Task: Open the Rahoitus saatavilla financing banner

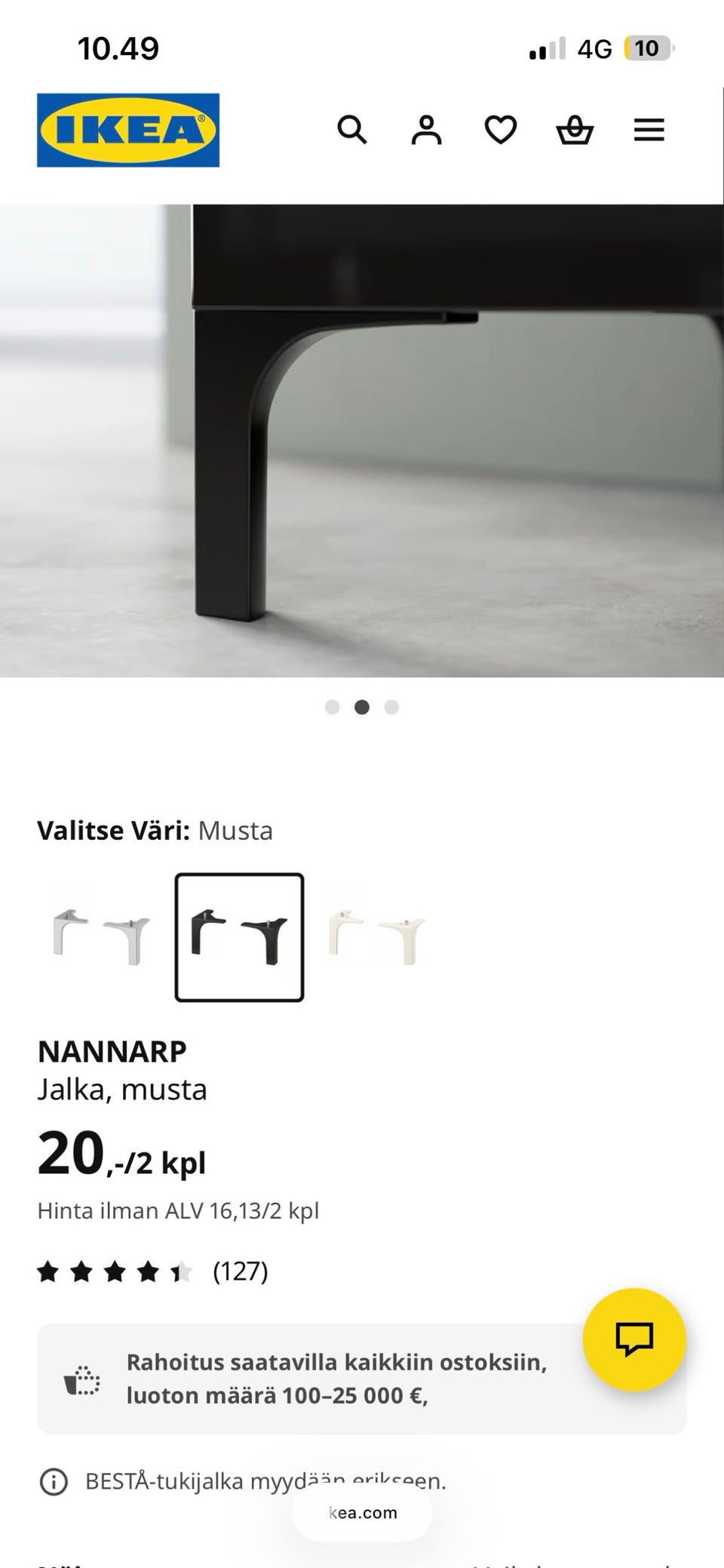Action: 362,1379
